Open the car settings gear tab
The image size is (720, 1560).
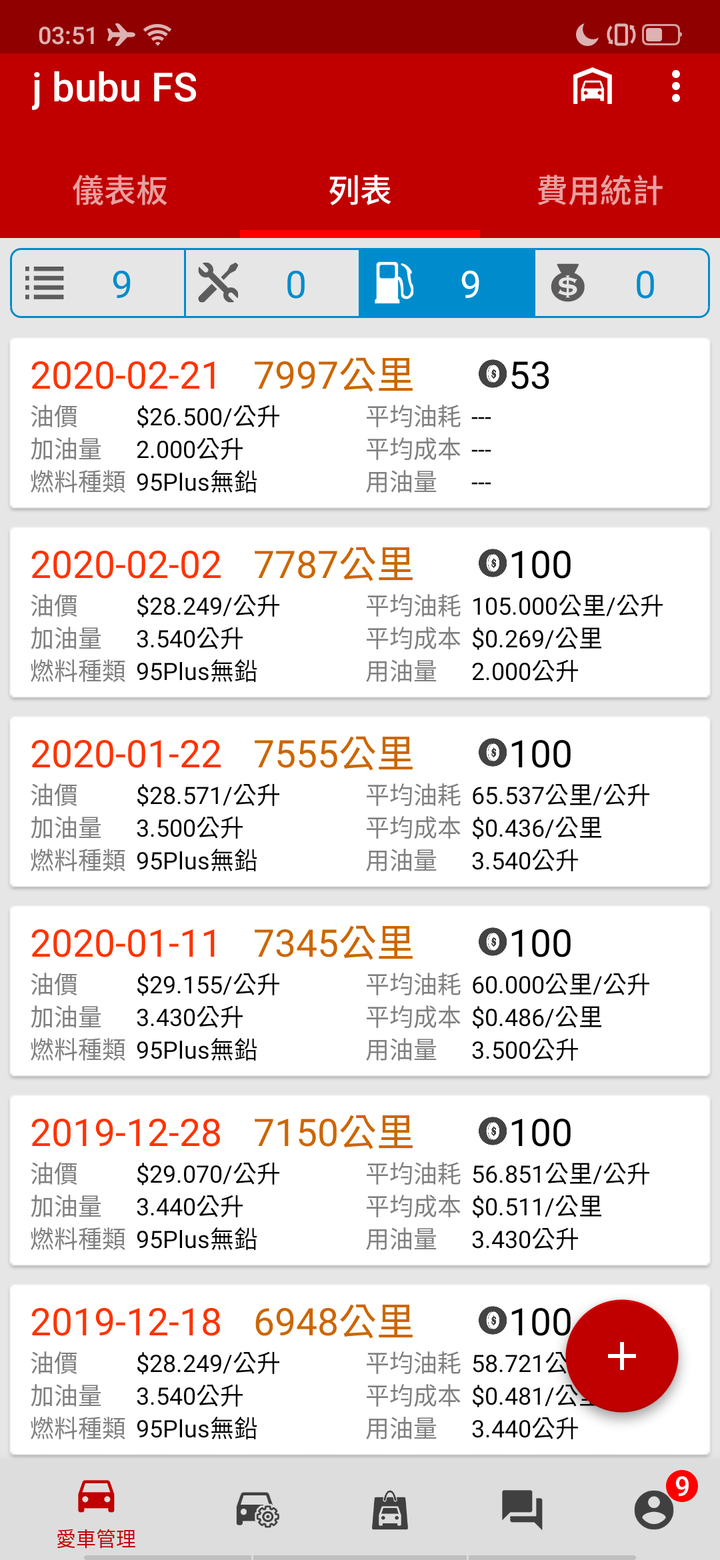click(257, 1510)
